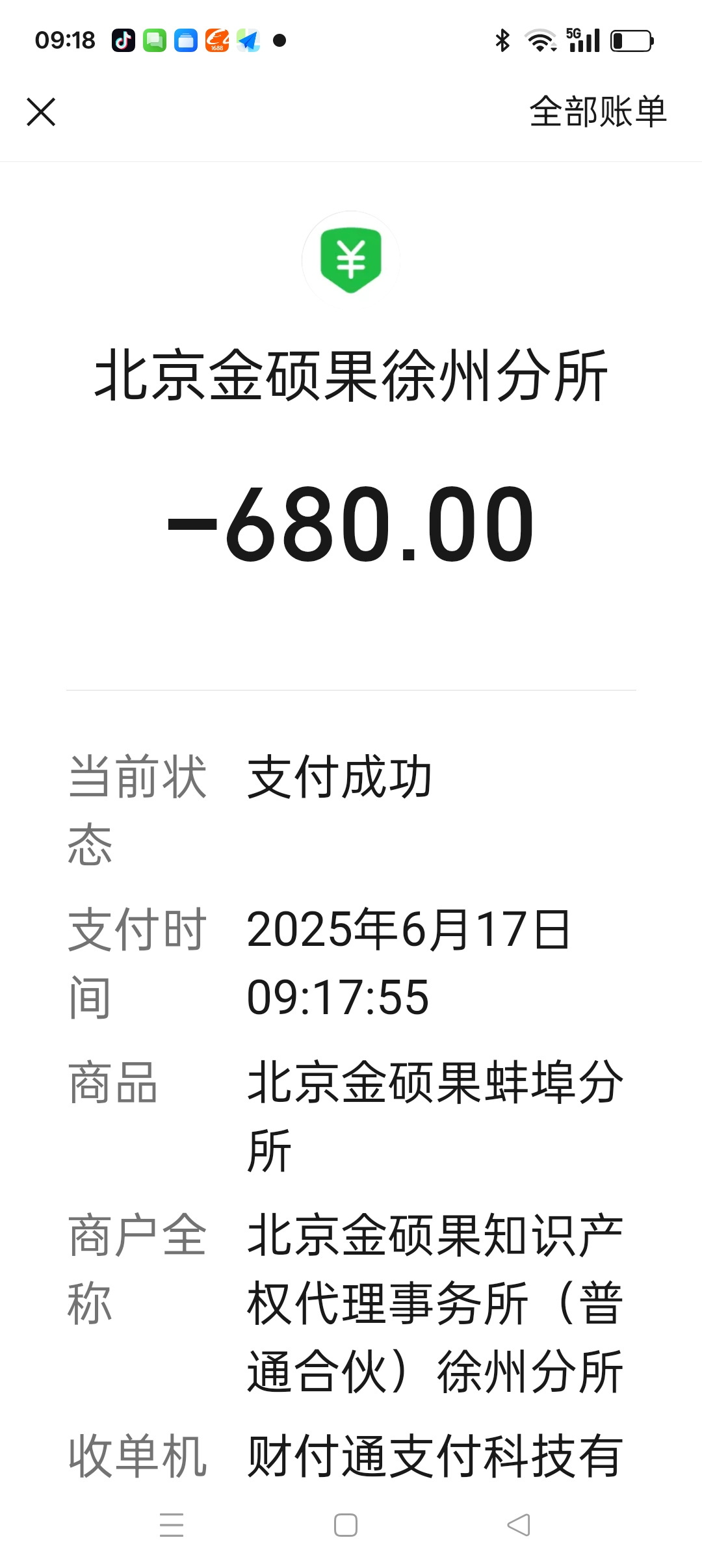Tap the system back button
Screen dimensions: 702x1568
coord(519,1524)
